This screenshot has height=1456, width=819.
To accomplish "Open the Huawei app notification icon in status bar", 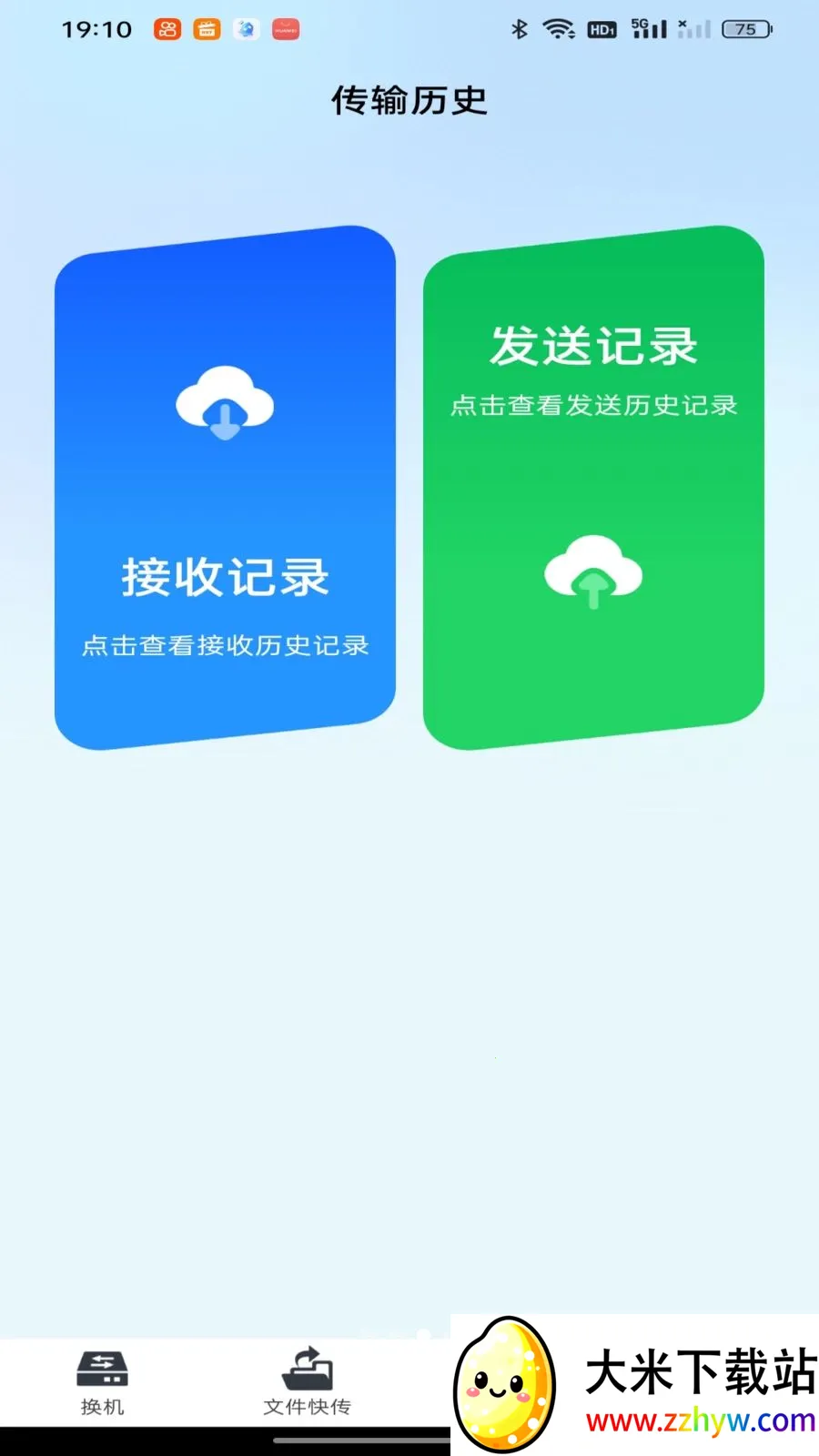I will click(284, 29).
